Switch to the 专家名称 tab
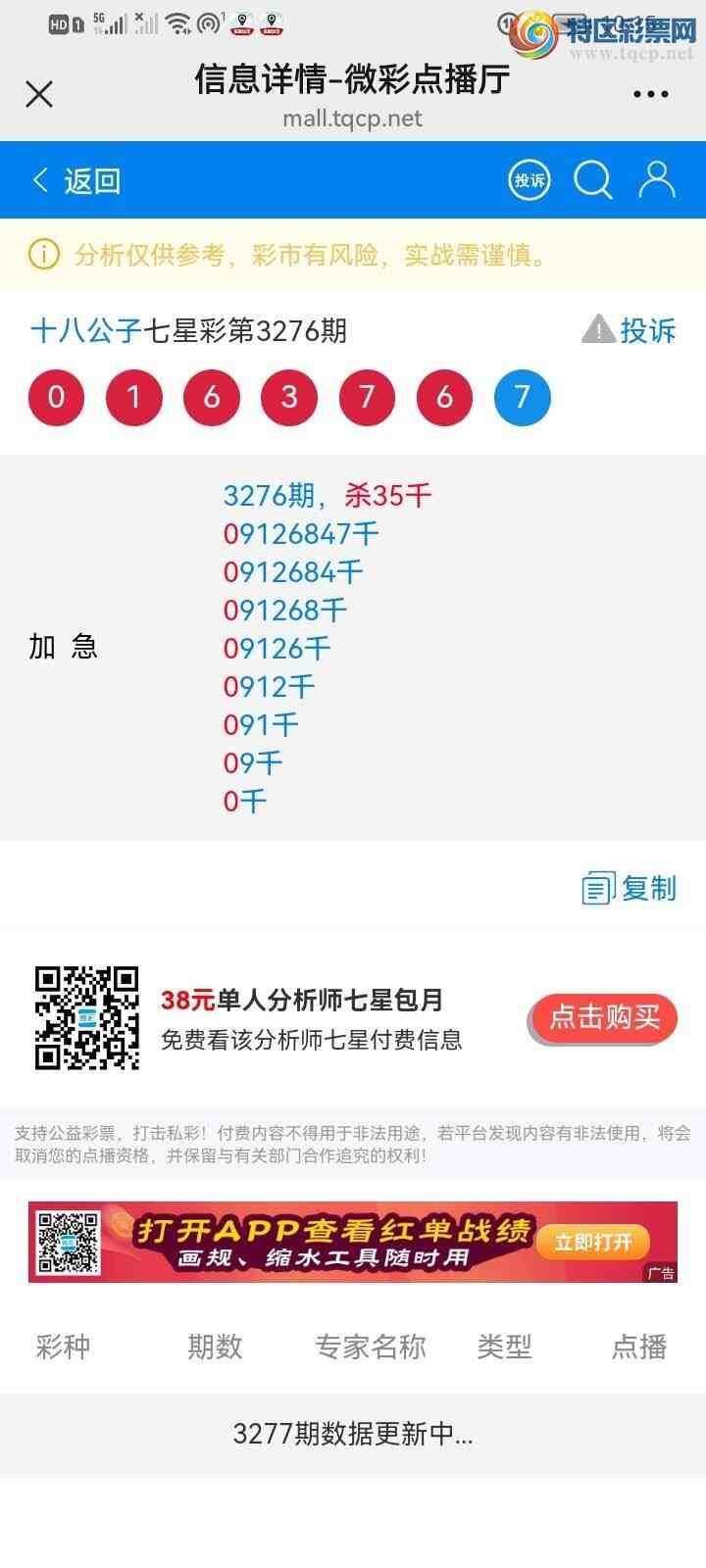The height and width of the screenshot is (1568, 706). coord(370,1347)
